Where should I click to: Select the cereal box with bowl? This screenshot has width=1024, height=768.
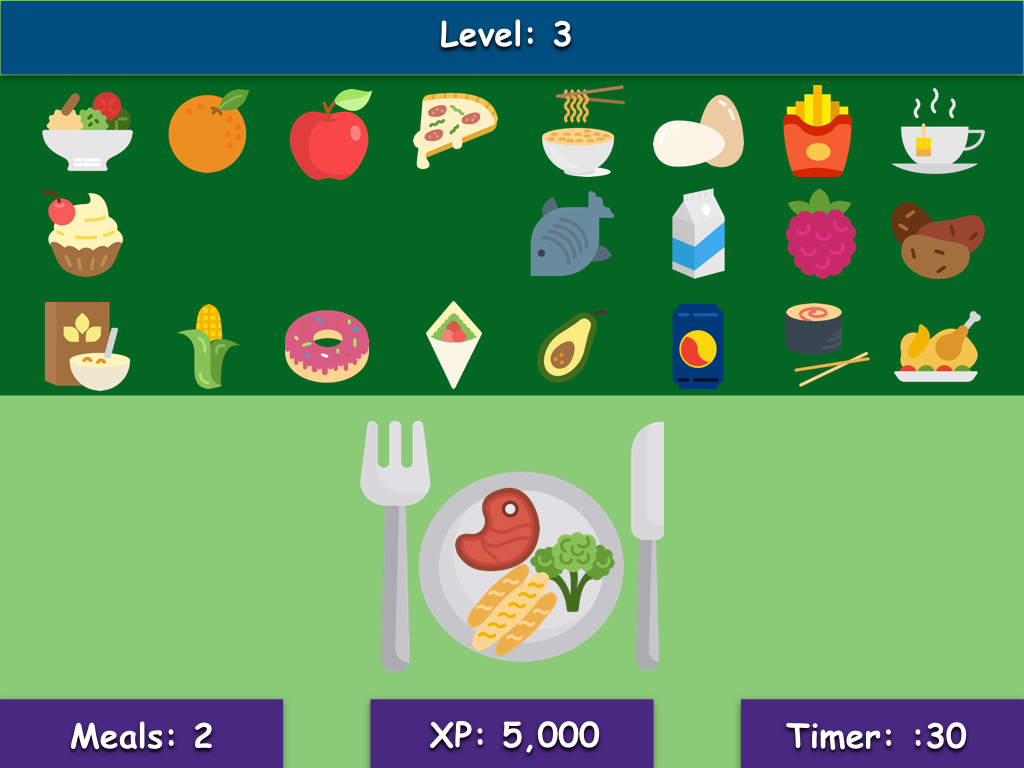point(85,346)
